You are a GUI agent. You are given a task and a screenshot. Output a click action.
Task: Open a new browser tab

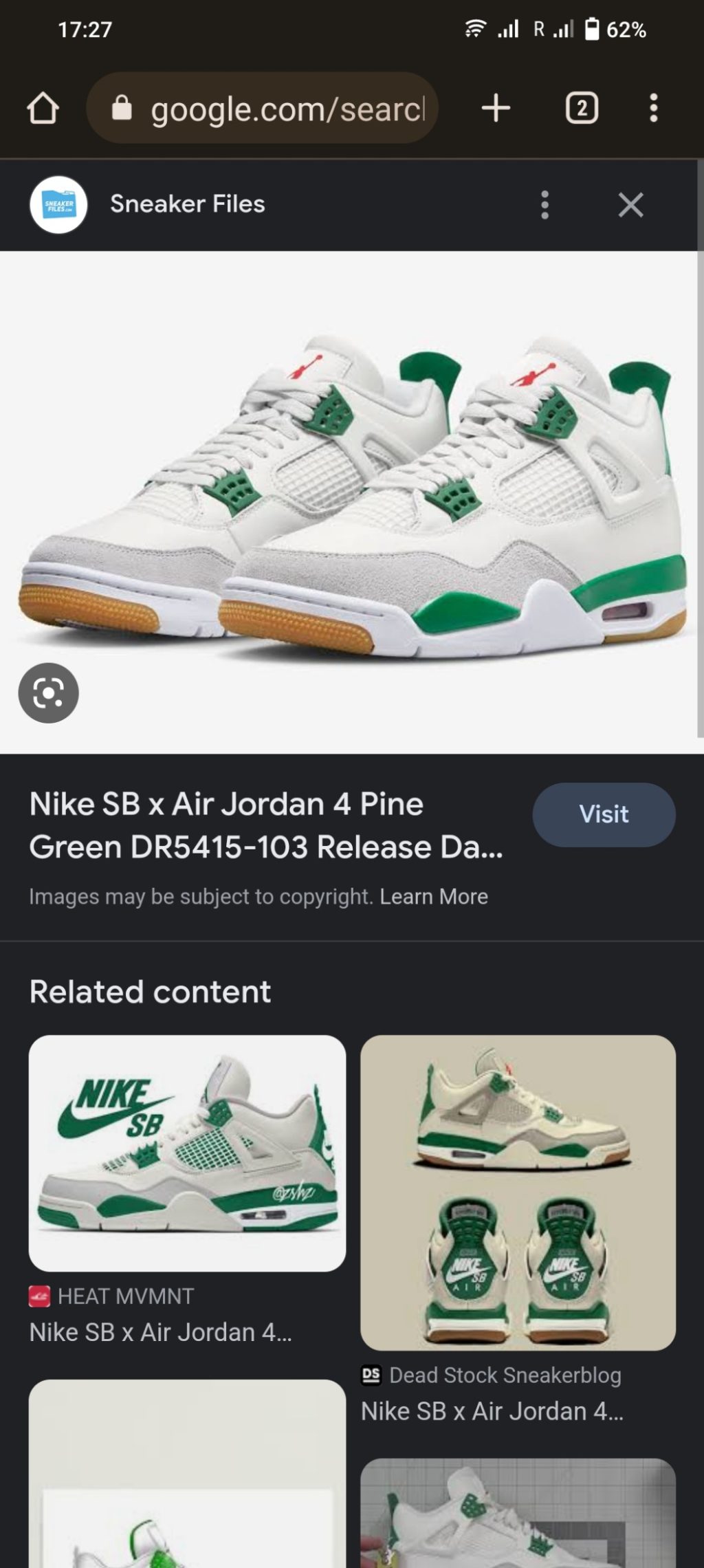[496, 109]
